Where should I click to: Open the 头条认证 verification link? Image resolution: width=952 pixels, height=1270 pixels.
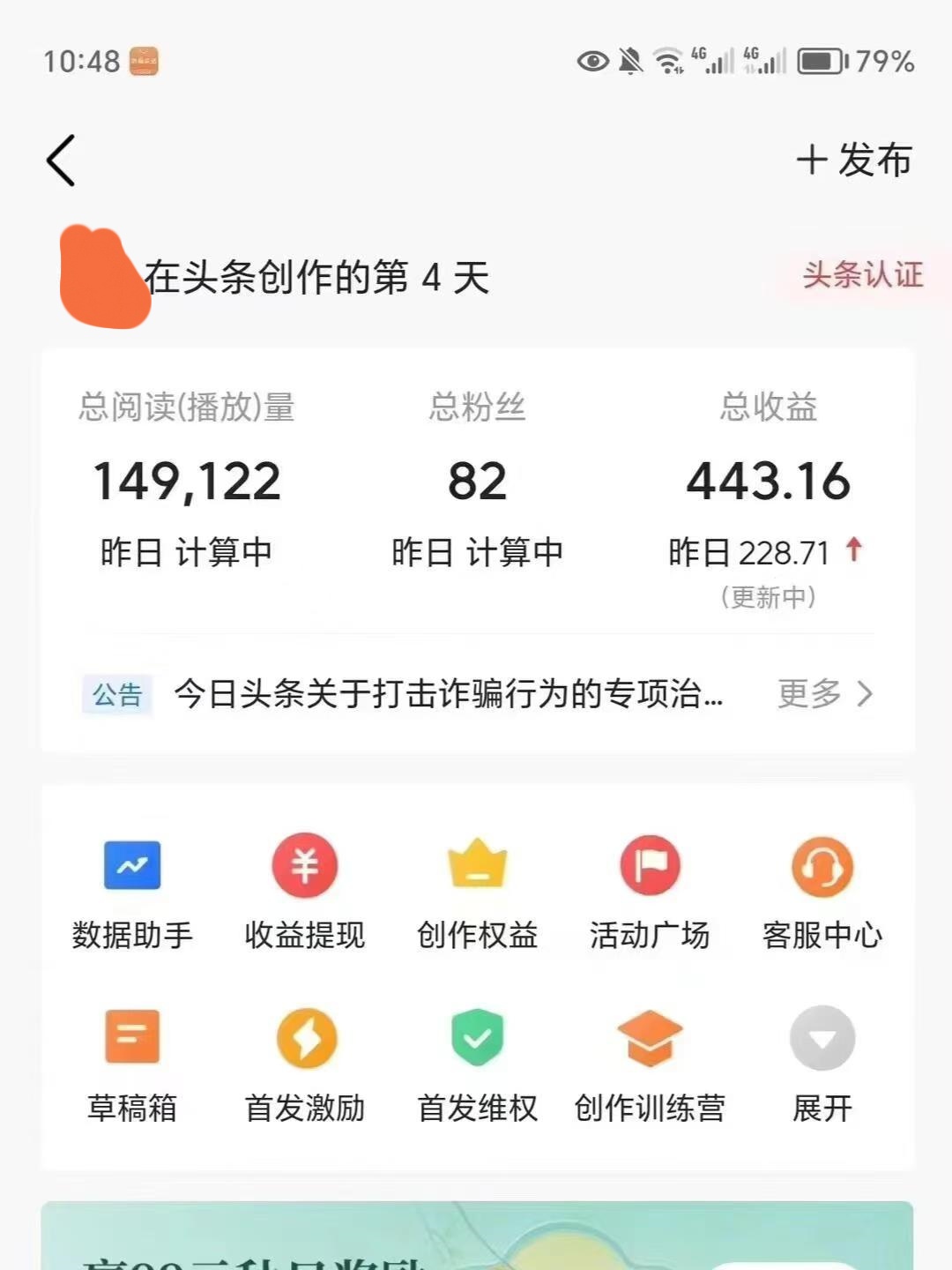point(862,275)
